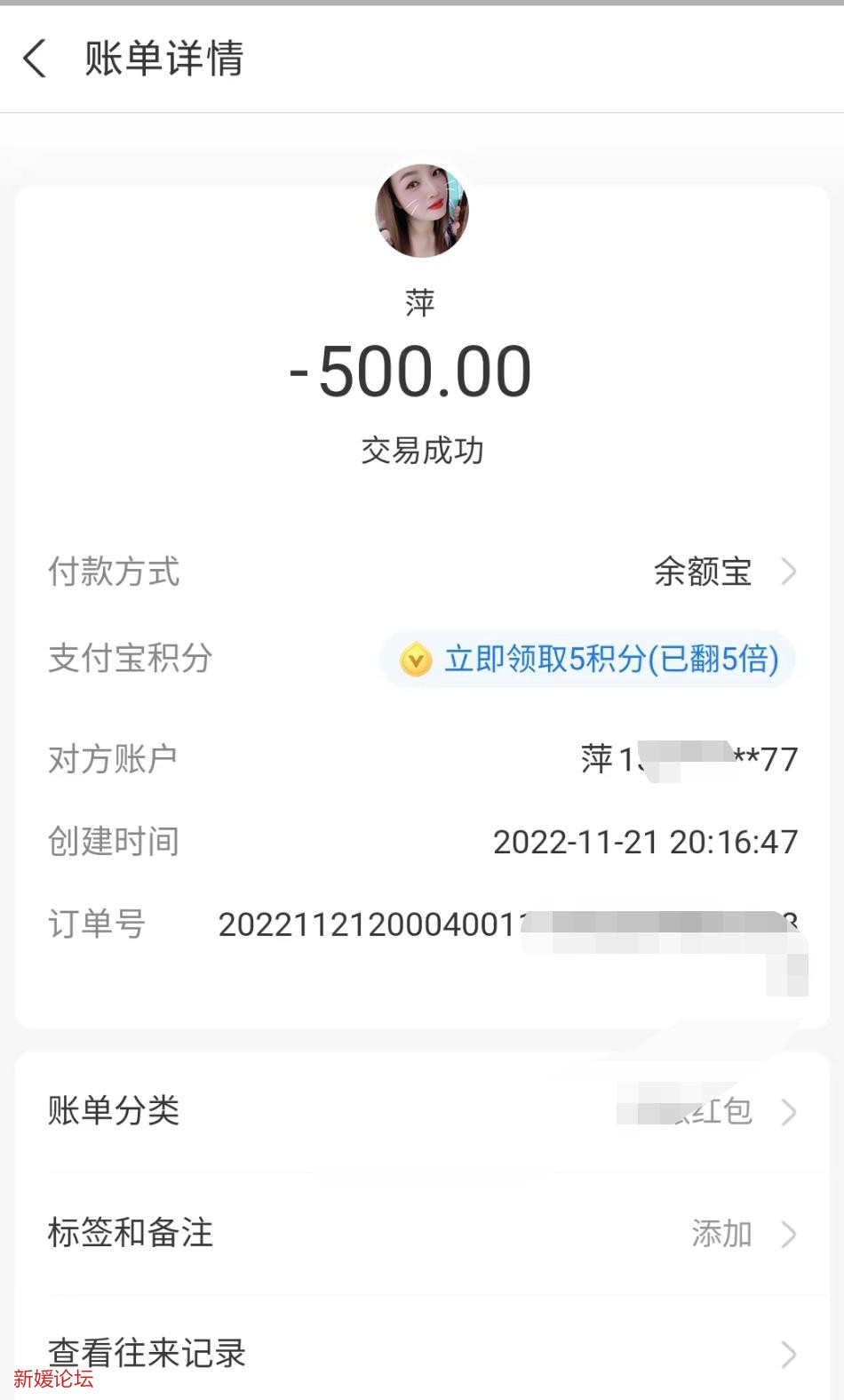
Task: Open the 账单分类 category row
Action: point(422,1111)
